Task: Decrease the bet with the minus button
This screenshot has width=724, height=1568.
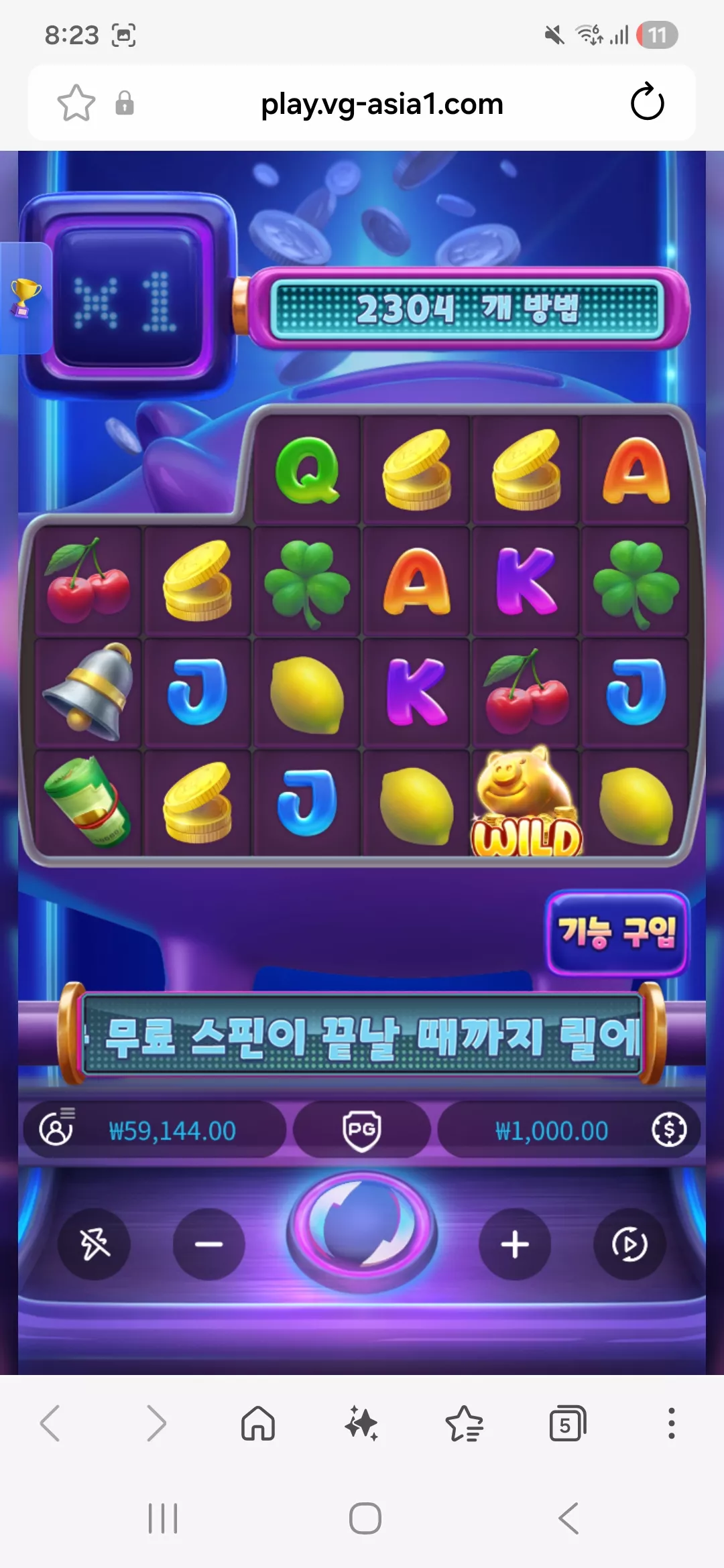Action: [209, 1244]
